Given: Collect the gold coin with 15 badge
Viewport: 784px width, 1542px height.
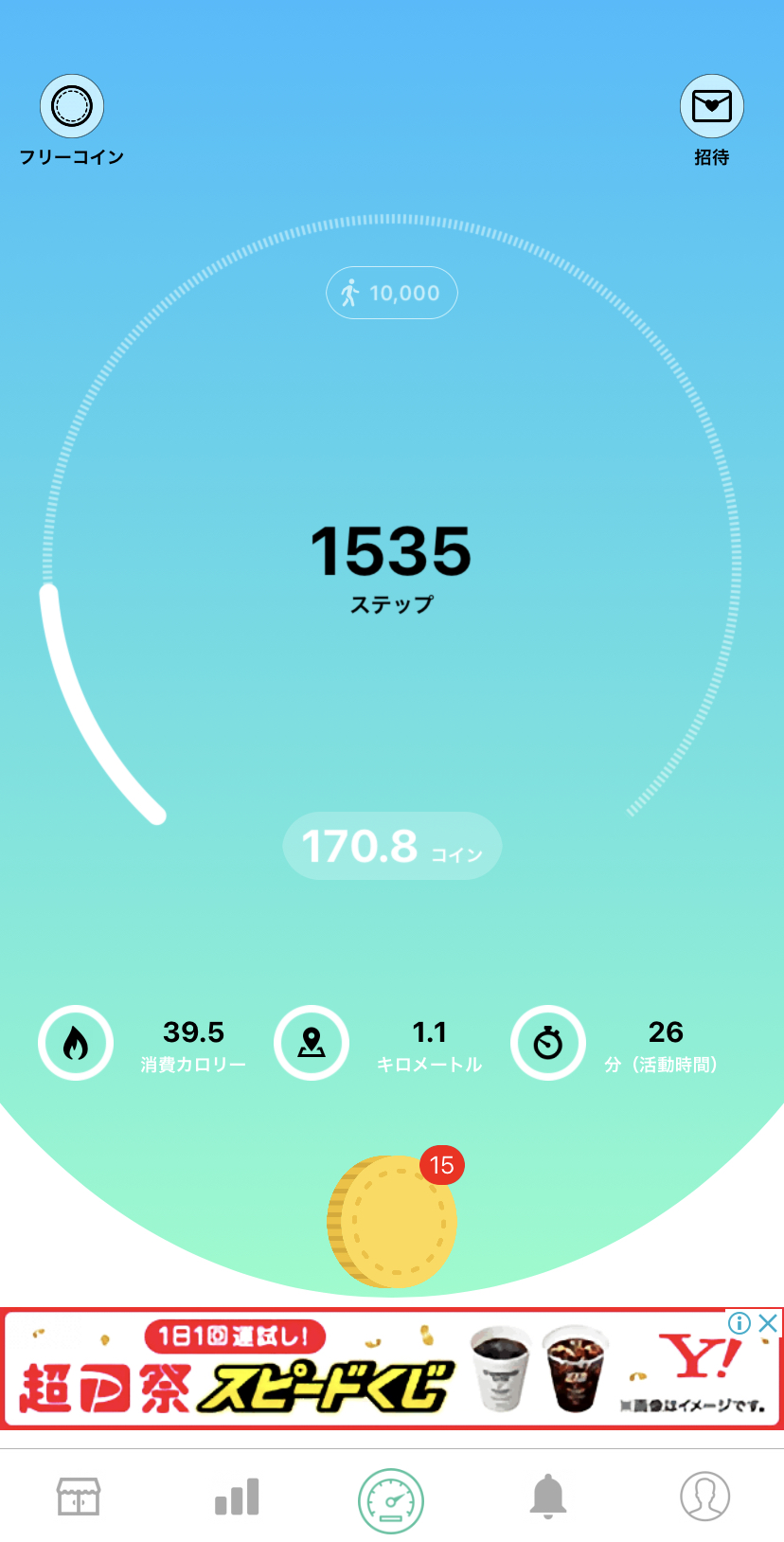Looking at the screenshot, I should (392, 1220).
